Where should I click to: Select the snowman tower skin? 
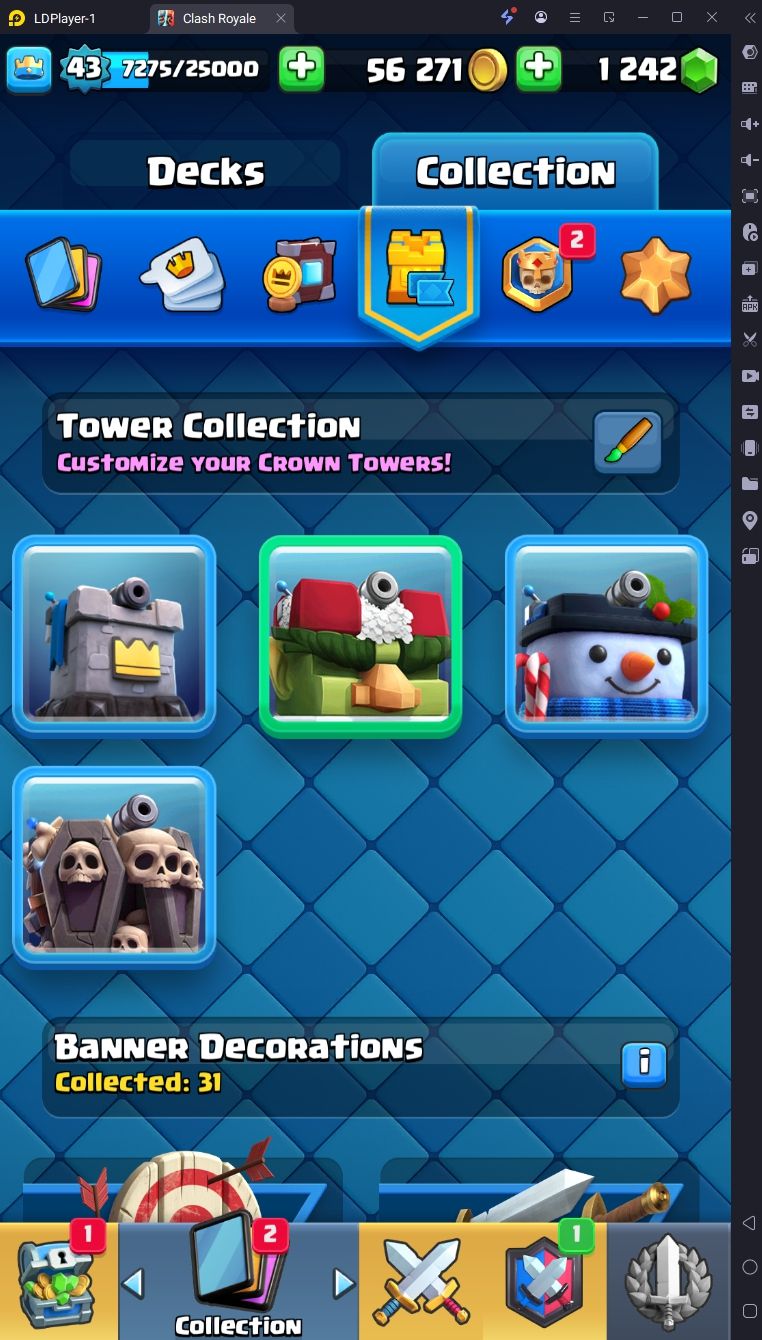click(x=606, y=636)
